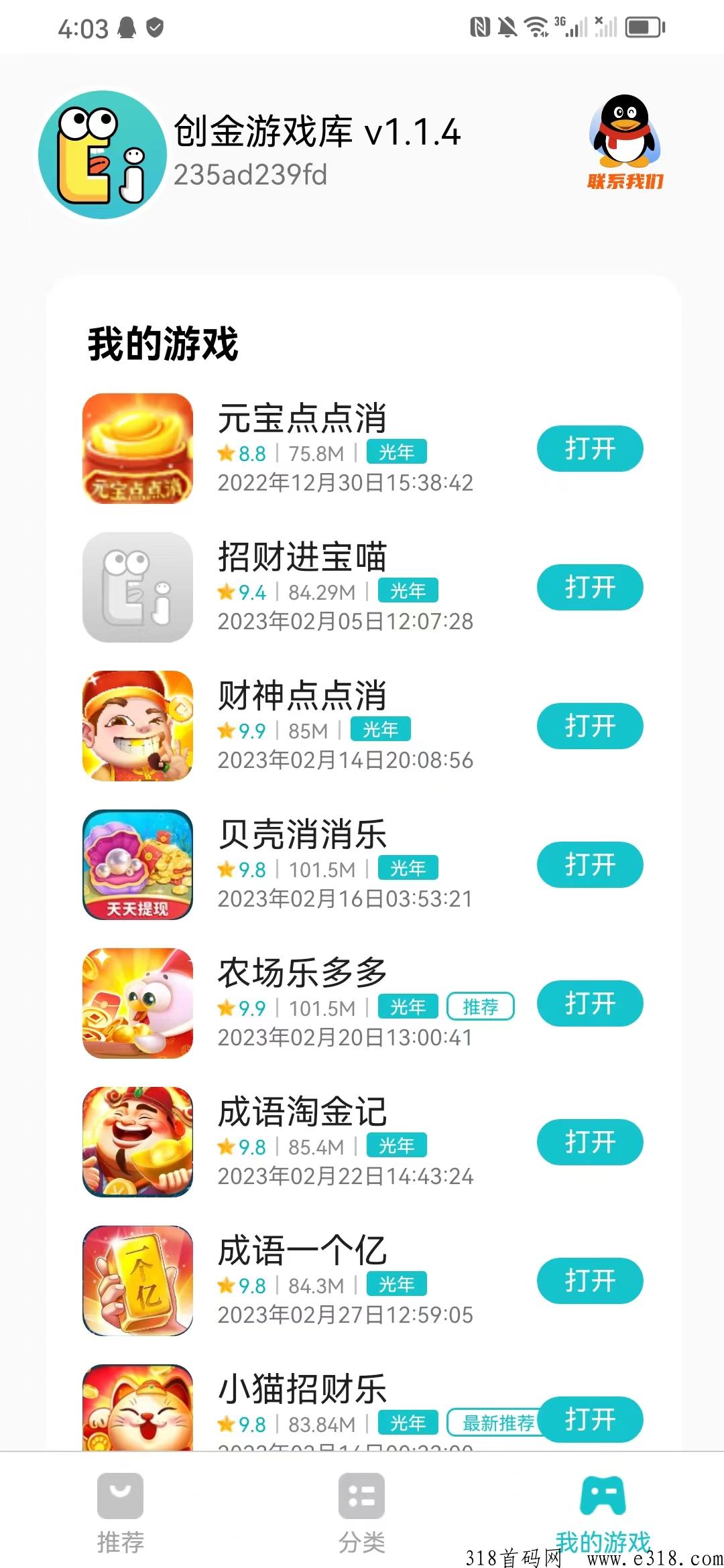This screenshot has width=724, height=1568.
Task: Open 小猫招财乐 with 打开
Action: click(x=589, y=1419)
